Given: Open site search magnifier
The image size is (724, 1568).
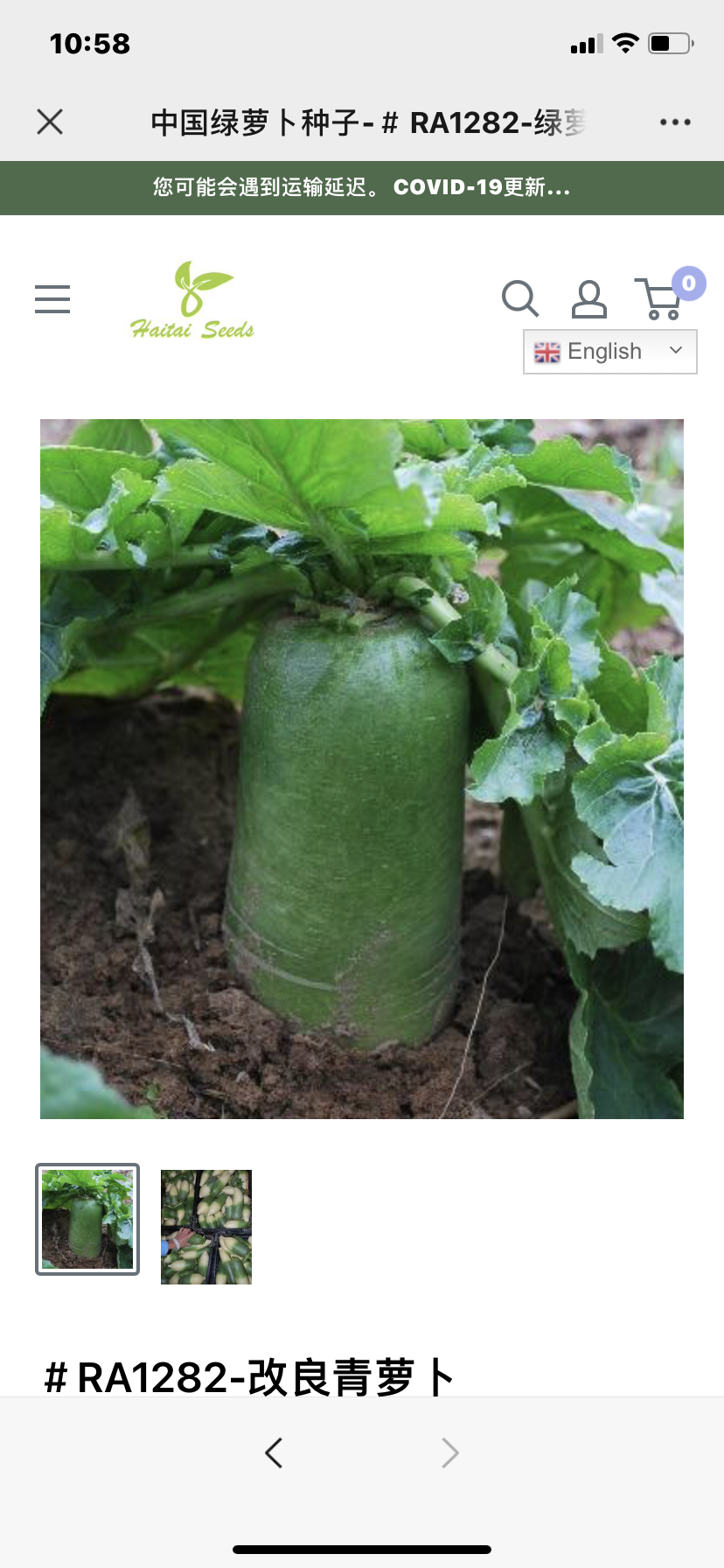Looking at the screenshot, I should (x=519, y=298).
